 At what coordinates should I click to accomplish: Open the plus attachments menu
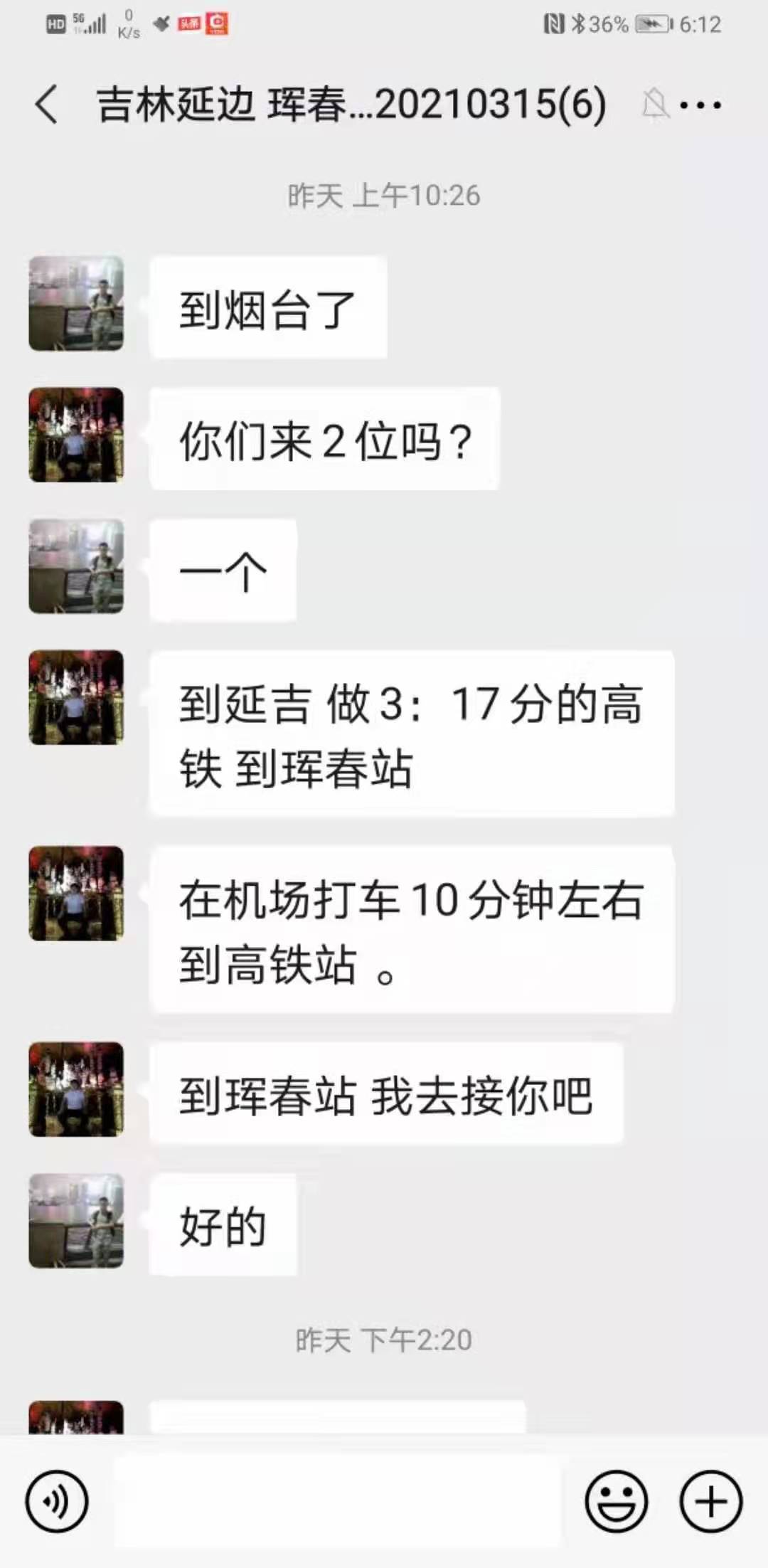point(711,1501)
